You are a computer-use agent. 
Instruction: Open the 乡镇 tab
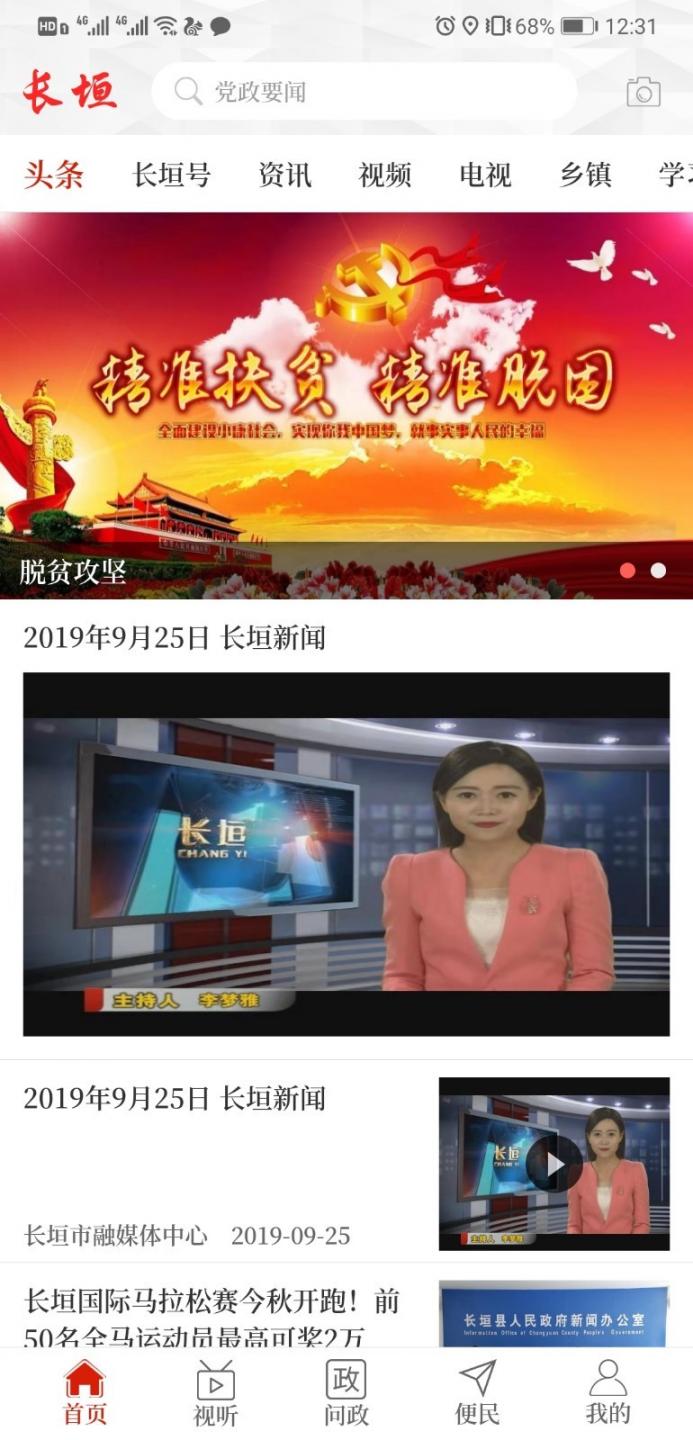585,175
